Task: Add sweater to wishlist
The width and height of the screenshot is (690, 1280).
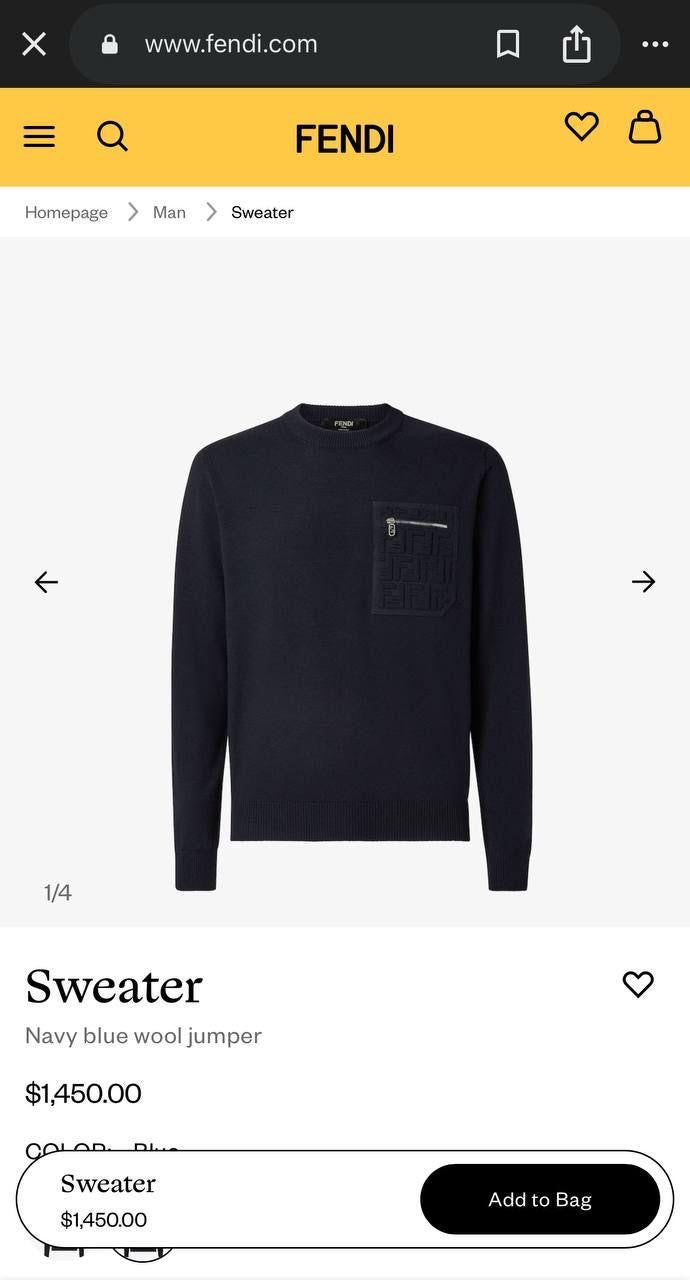Action: [x=638, y=984]
